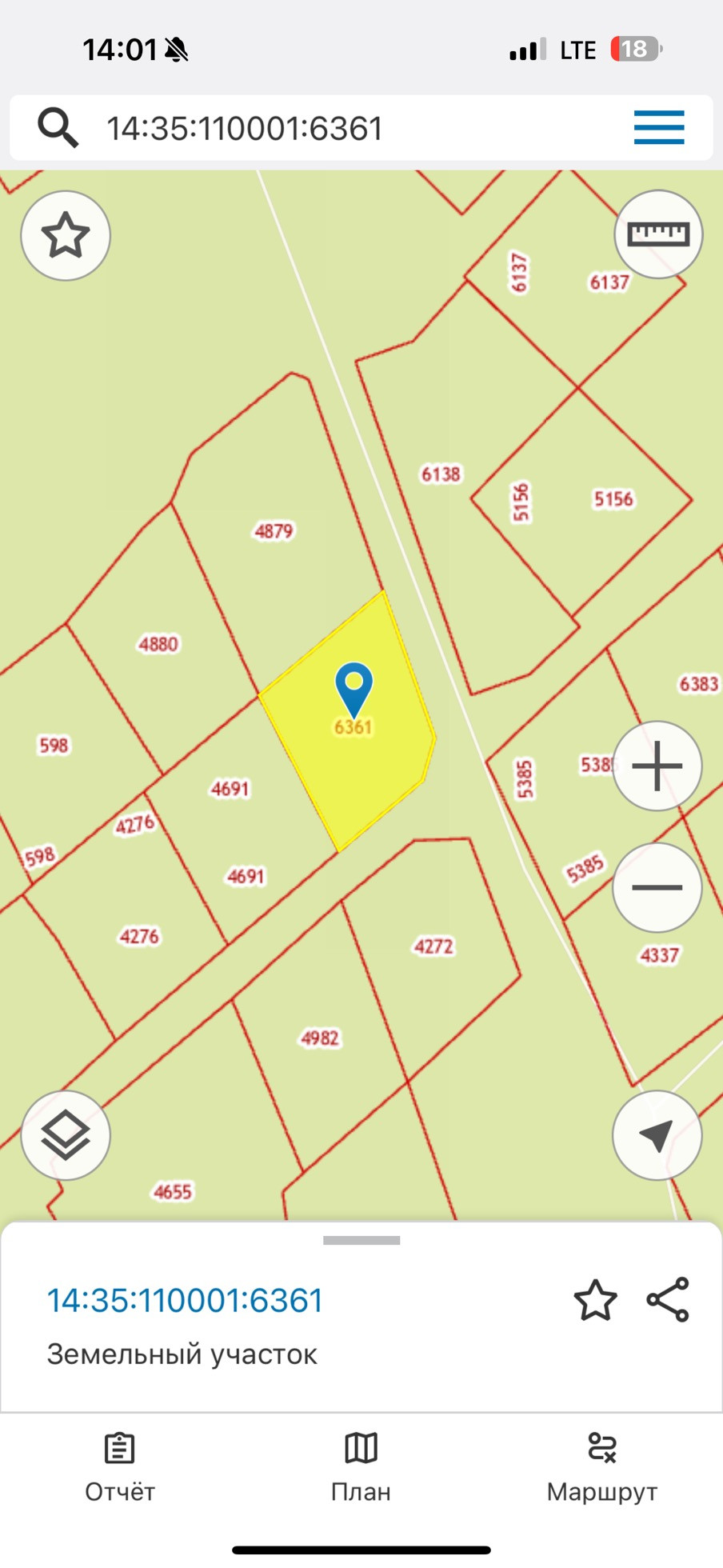
Task: Add parcel 14:35:110001:6361 to favorites
Action: (x=595, y=1300)
